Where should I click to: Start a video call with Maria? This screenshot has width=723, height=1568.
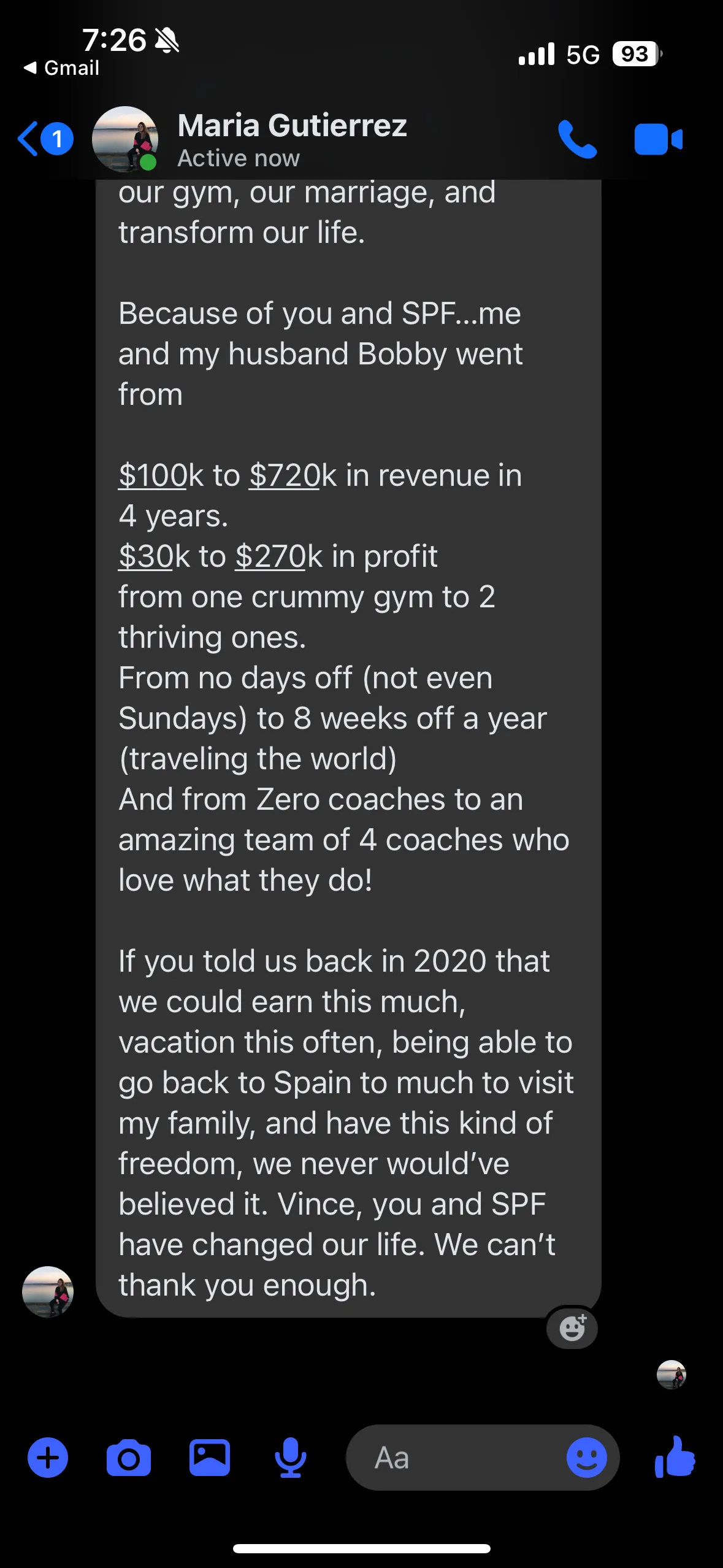coord(658,140)
